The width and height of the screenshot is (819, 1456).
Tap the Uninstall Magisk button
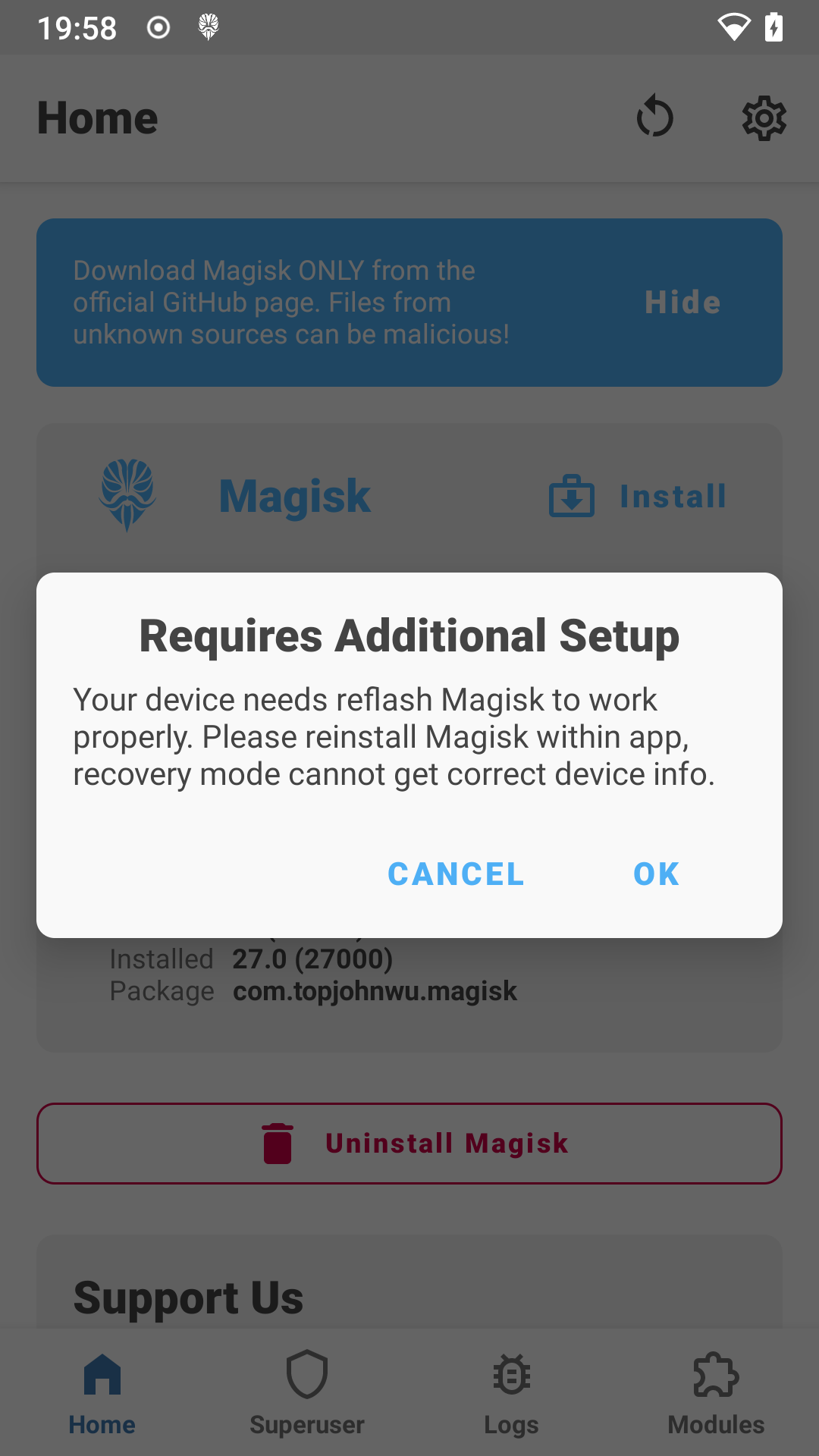[409, 1143]
